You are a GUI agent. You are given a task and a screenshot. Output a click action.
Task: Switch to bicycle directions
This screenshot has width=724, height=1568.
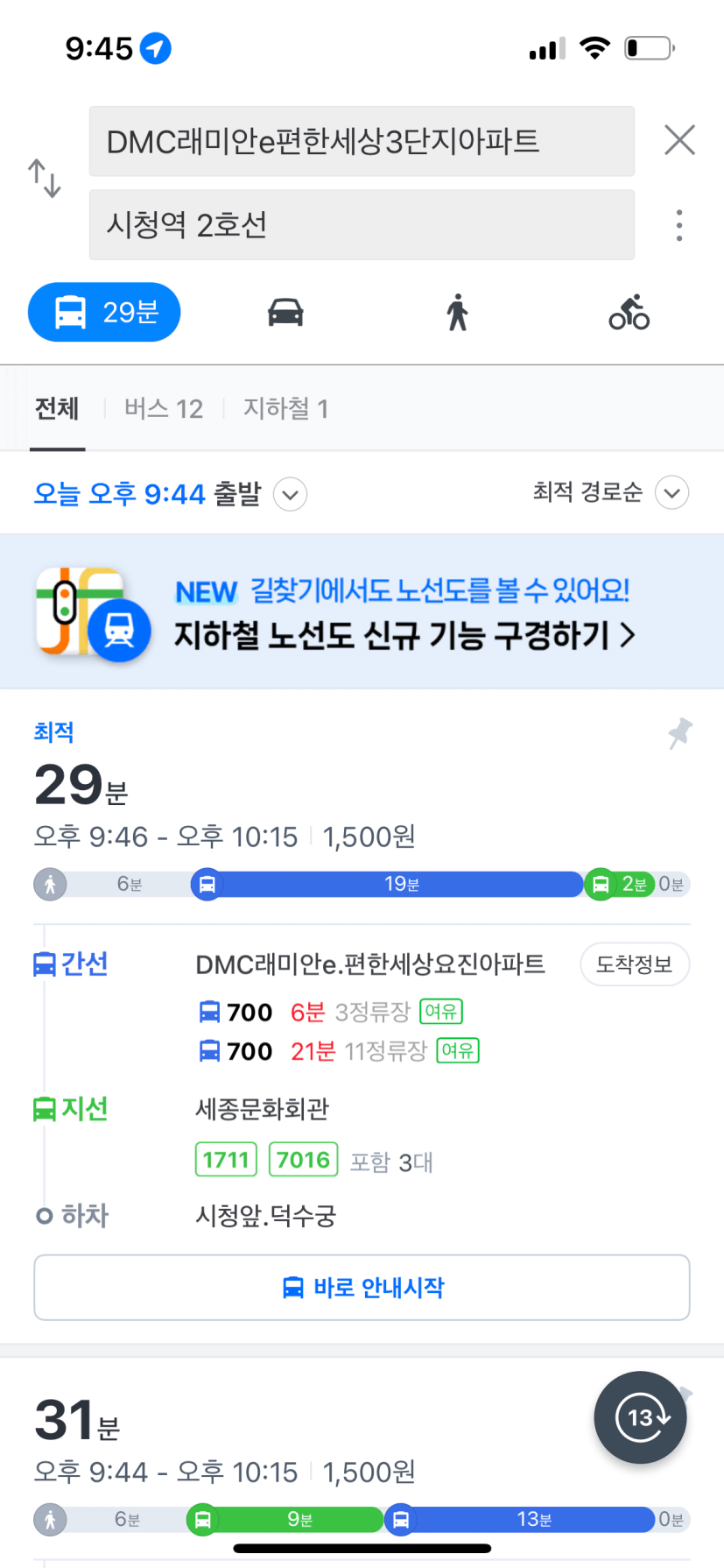pyautogui.click(x=629, y=312)
